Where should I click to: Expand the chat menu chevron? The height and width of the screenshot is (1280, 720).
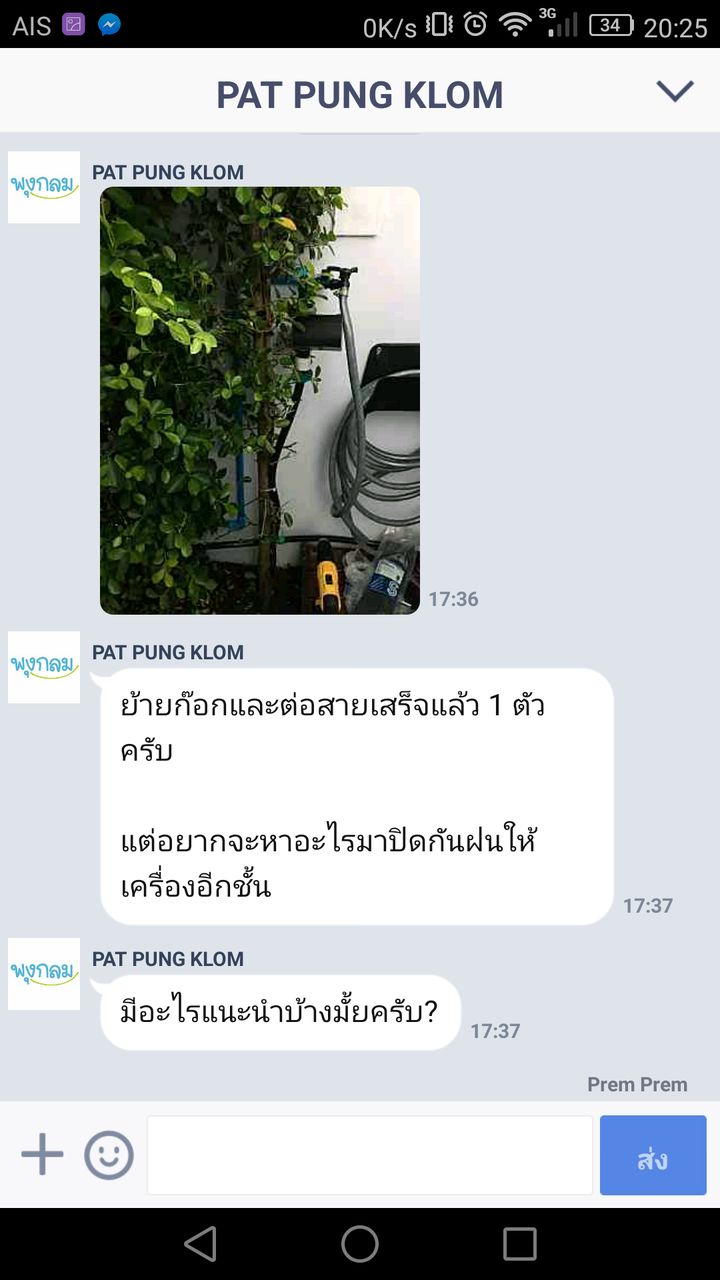[x=675, y=92]
